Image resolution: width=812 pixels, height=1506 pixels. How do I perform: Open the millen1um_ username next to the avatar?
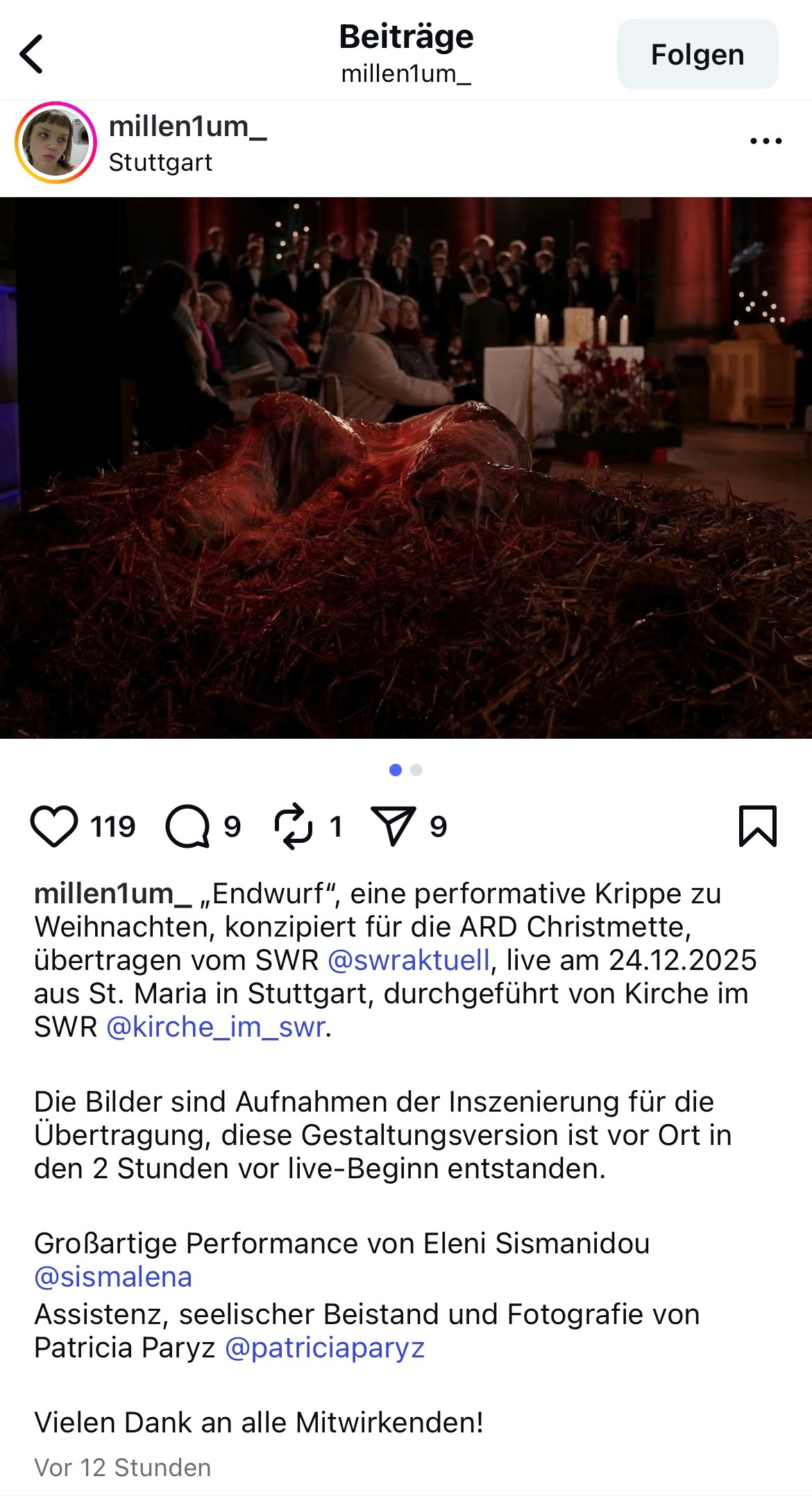pyautogui.click(x=187, y=126)
